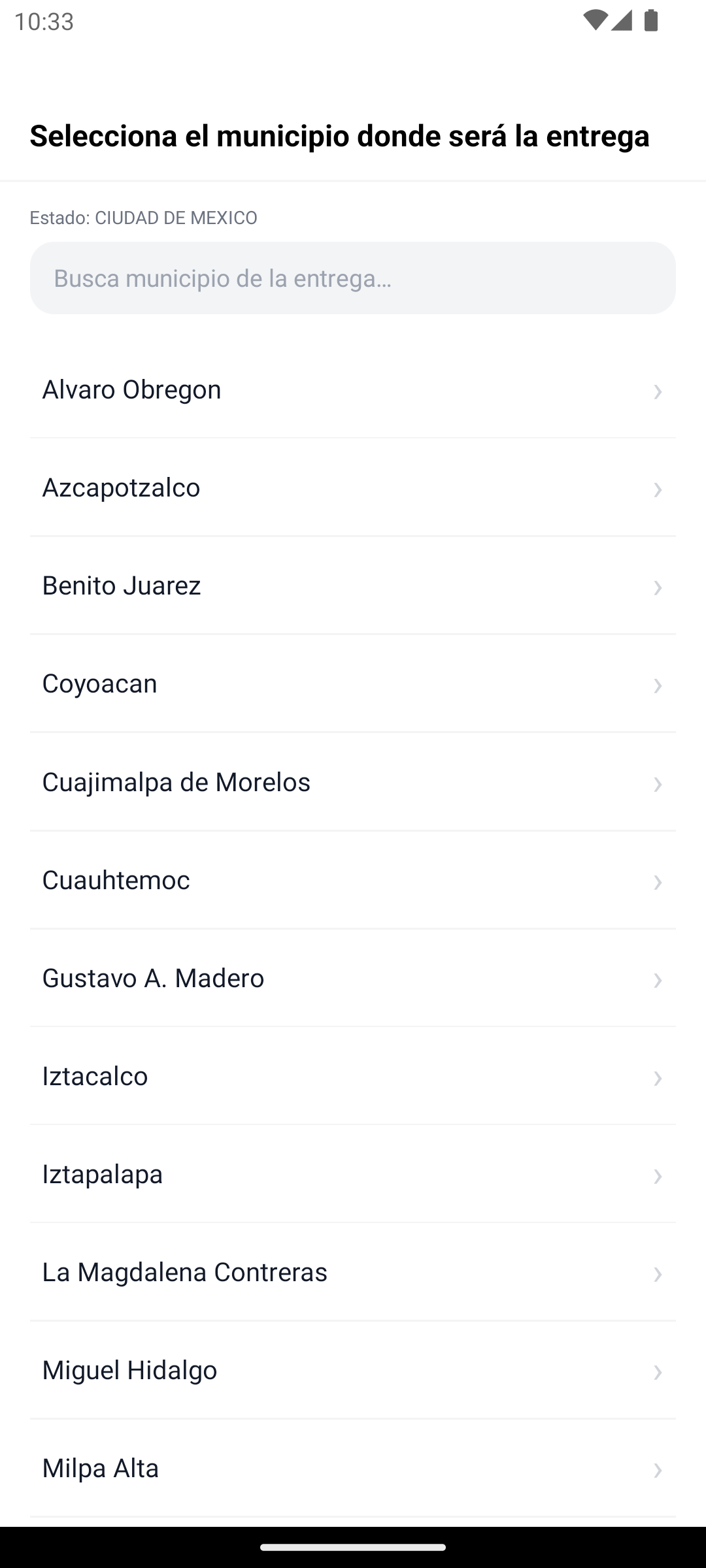Expand the chevron next to Alvaro Obregon

658,392
